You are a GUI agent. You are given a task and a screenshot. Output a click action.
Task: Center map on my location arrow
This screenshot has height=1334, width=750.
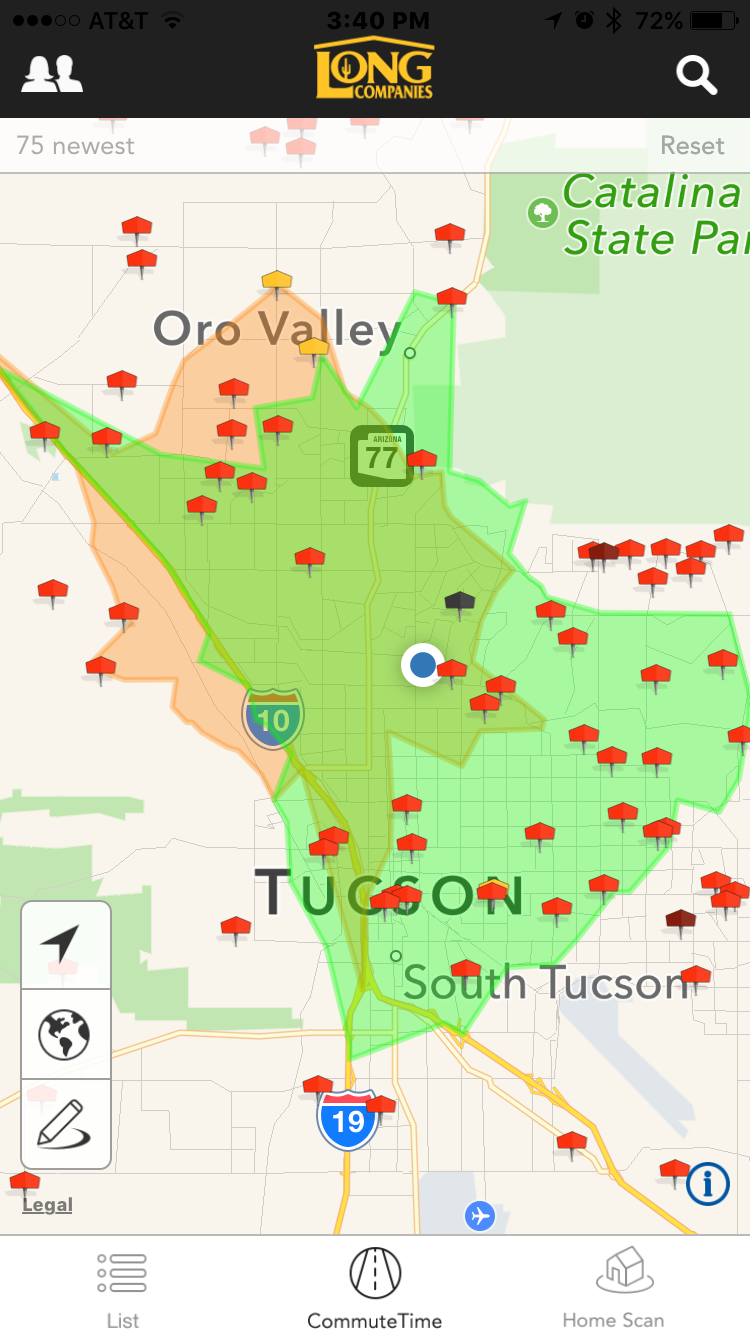coord(65,945)
